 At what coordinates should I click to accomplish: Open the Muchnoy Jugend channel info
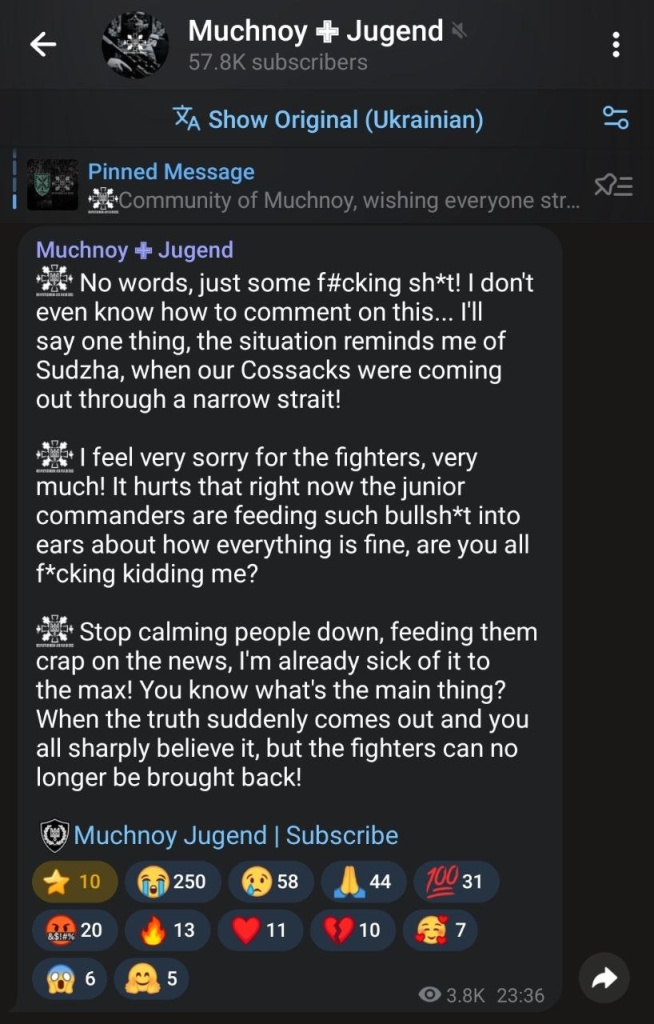tap(315, 44)
